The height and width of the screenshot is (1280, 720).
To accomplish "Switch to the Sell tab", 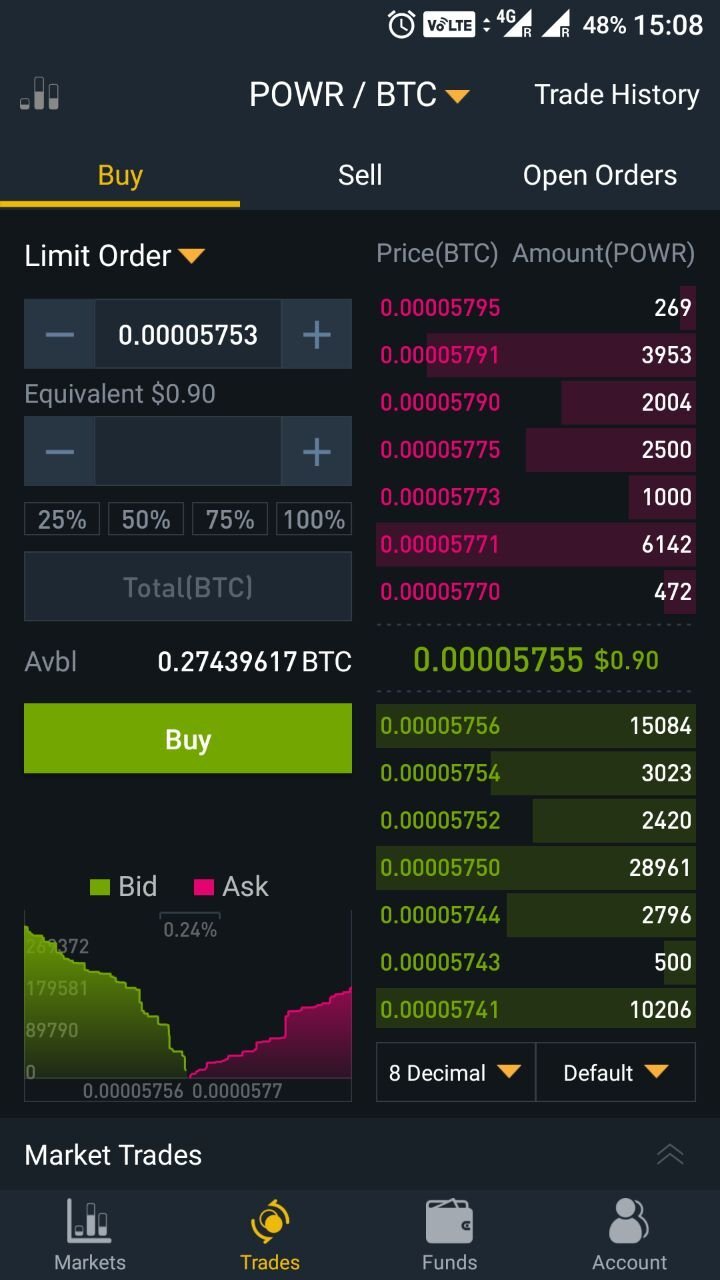I will (360, 174).
